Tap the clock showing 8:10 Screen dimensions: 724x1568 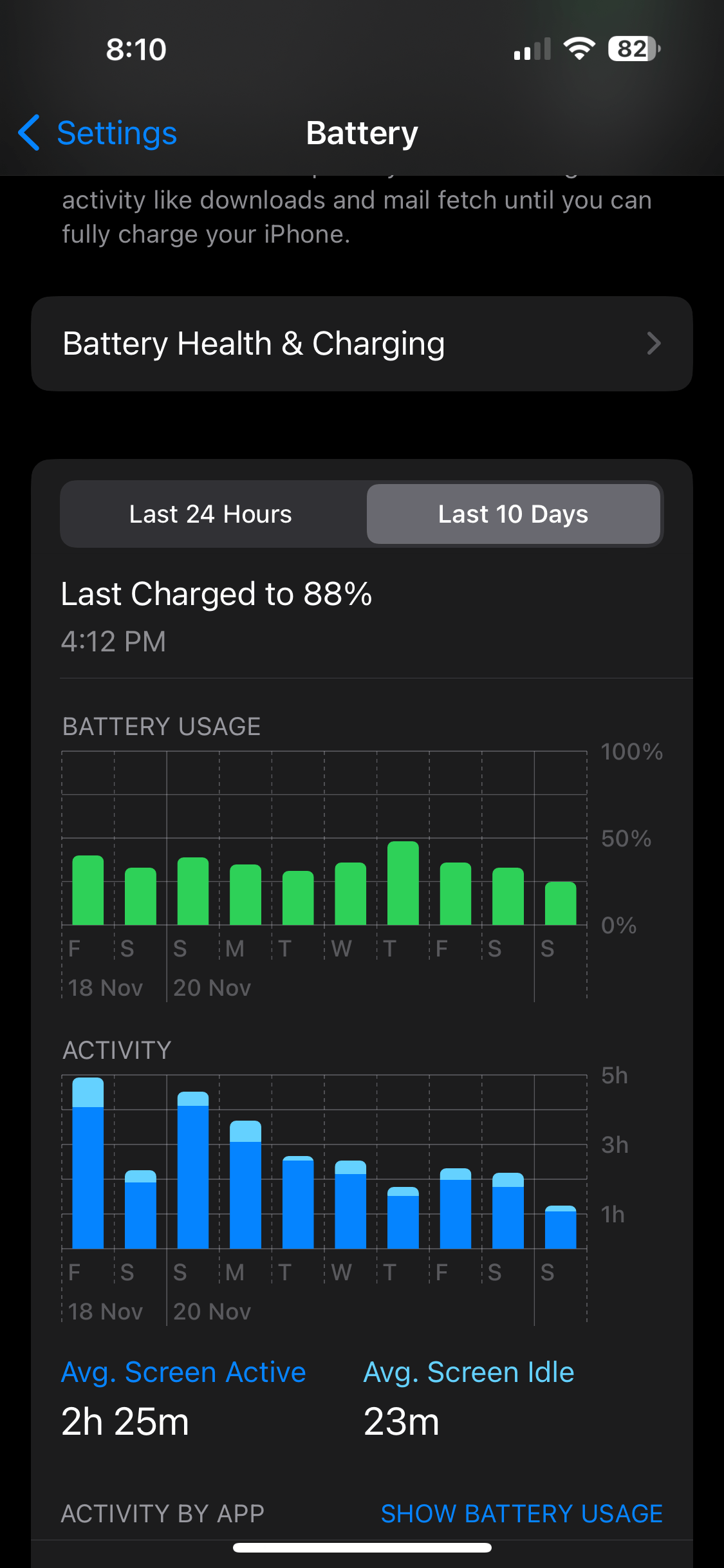click(x=136, y=49)
